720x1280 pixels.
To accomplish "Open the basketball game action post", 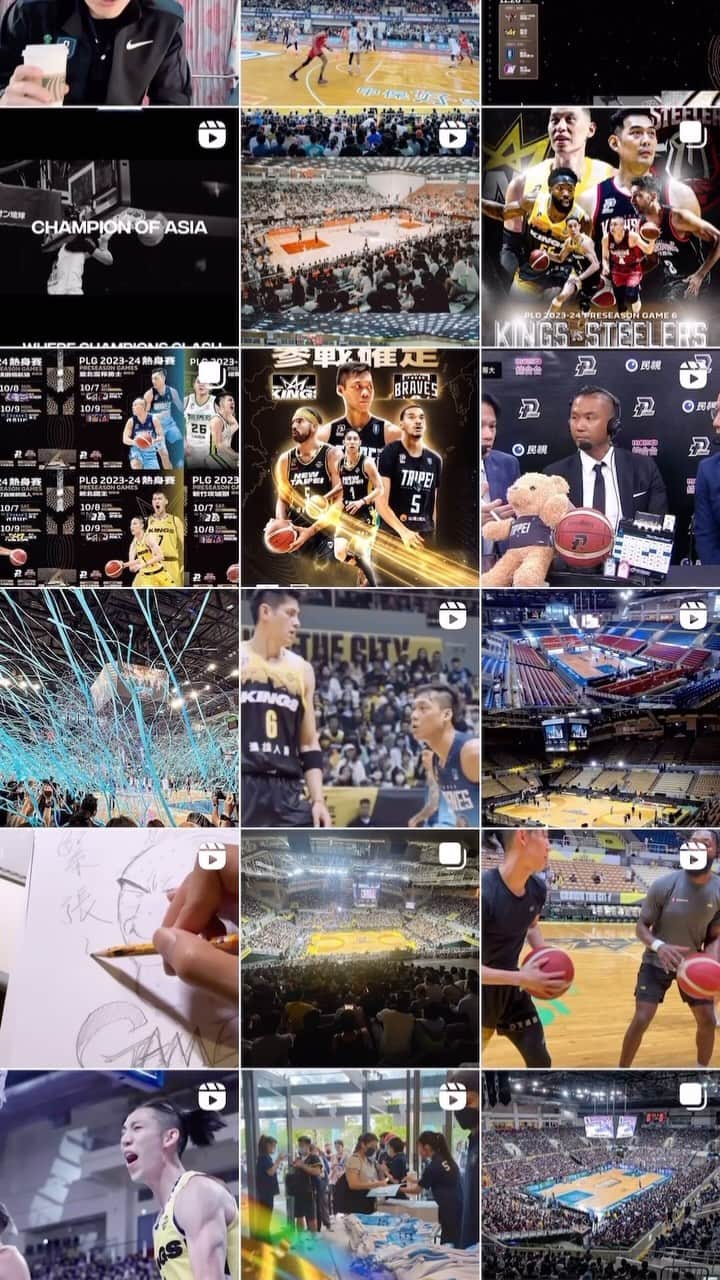I will tap(360, 52).
